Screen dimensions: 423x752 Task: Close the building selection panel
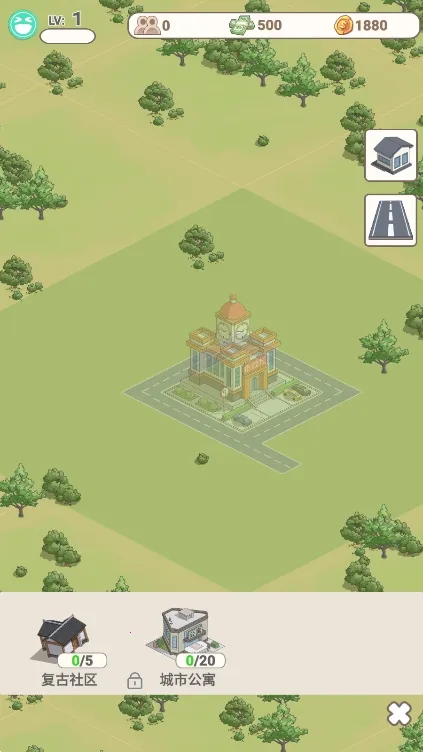coord(399,714)
